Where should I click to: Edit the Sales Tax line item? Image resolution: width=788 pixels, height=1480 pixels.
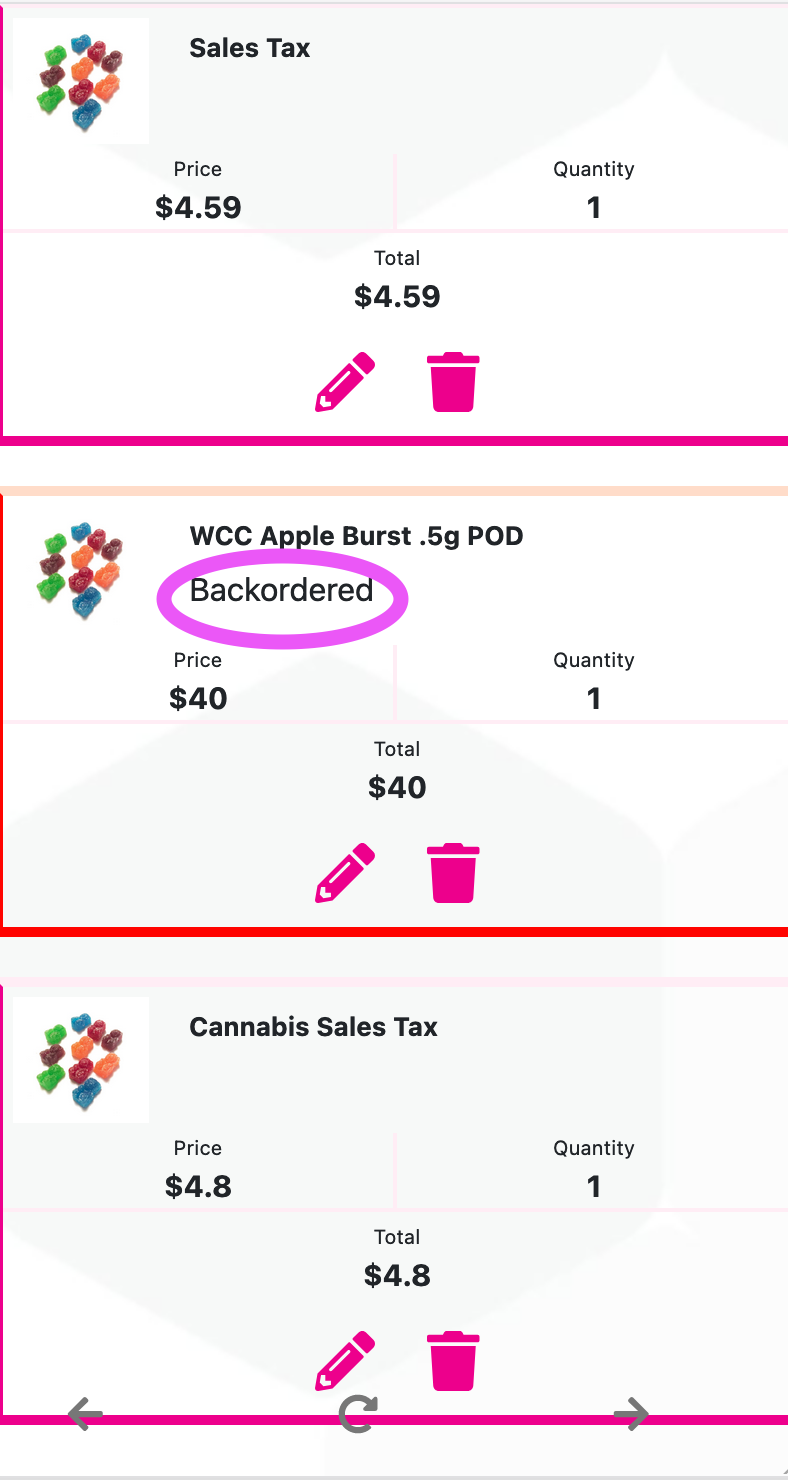point(345,382)
